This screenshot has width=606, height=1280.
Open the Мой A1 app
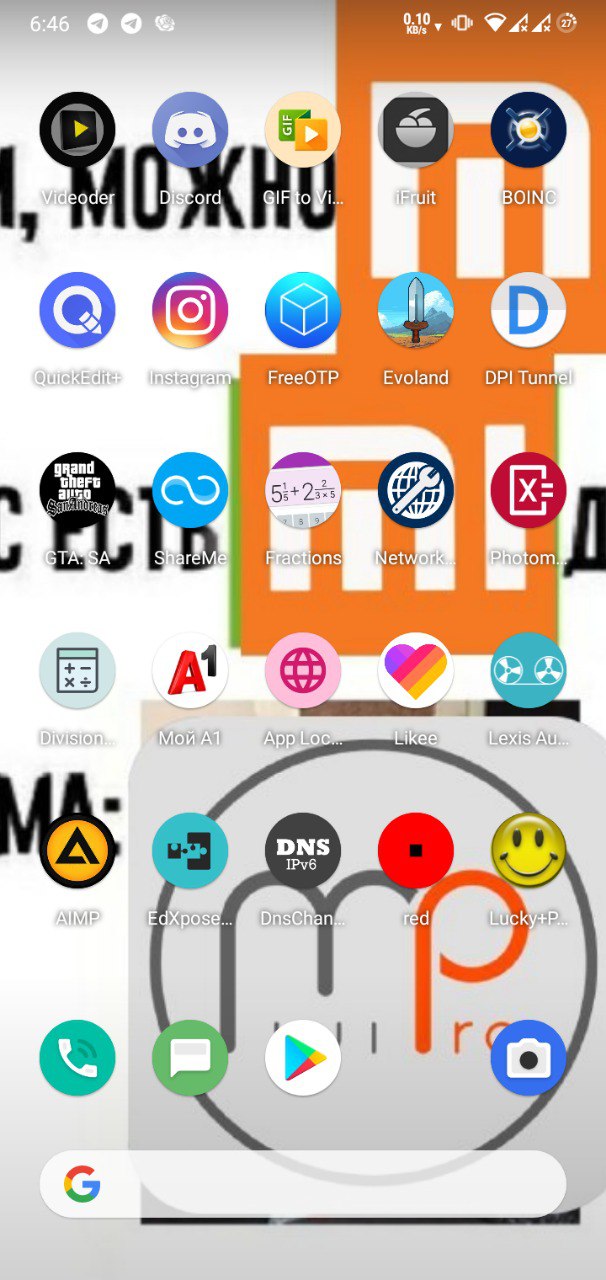click(x=190, y=670)
